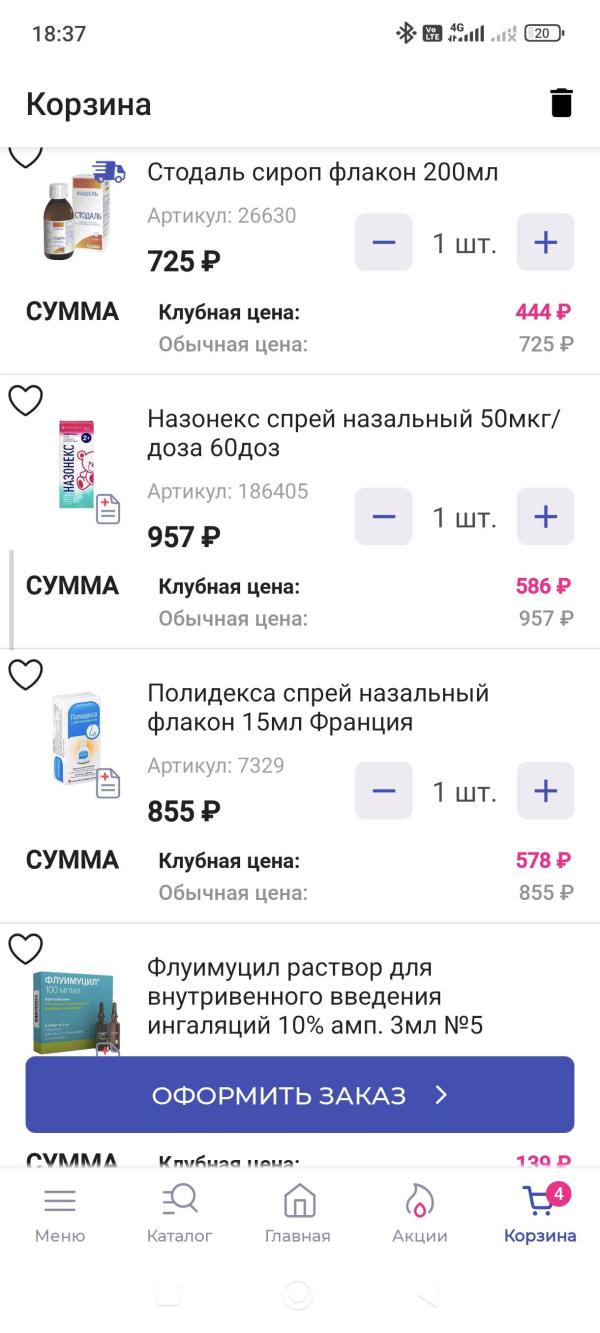Increase quantity of Стодаль сироп
This screenshot has height=1333, width=600.
click(545, 242)
